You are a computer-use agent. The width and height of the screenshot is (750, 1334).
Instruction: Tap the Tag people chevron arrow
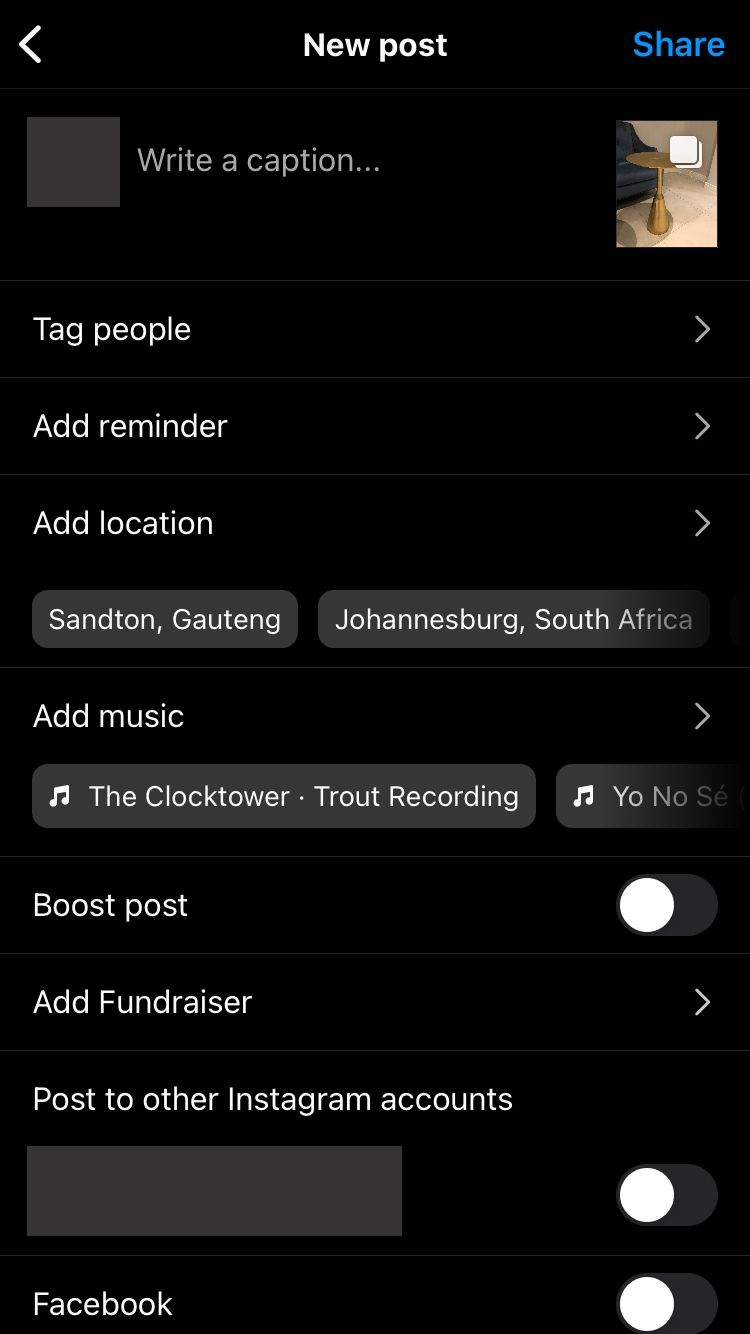[x=702, y=329]
